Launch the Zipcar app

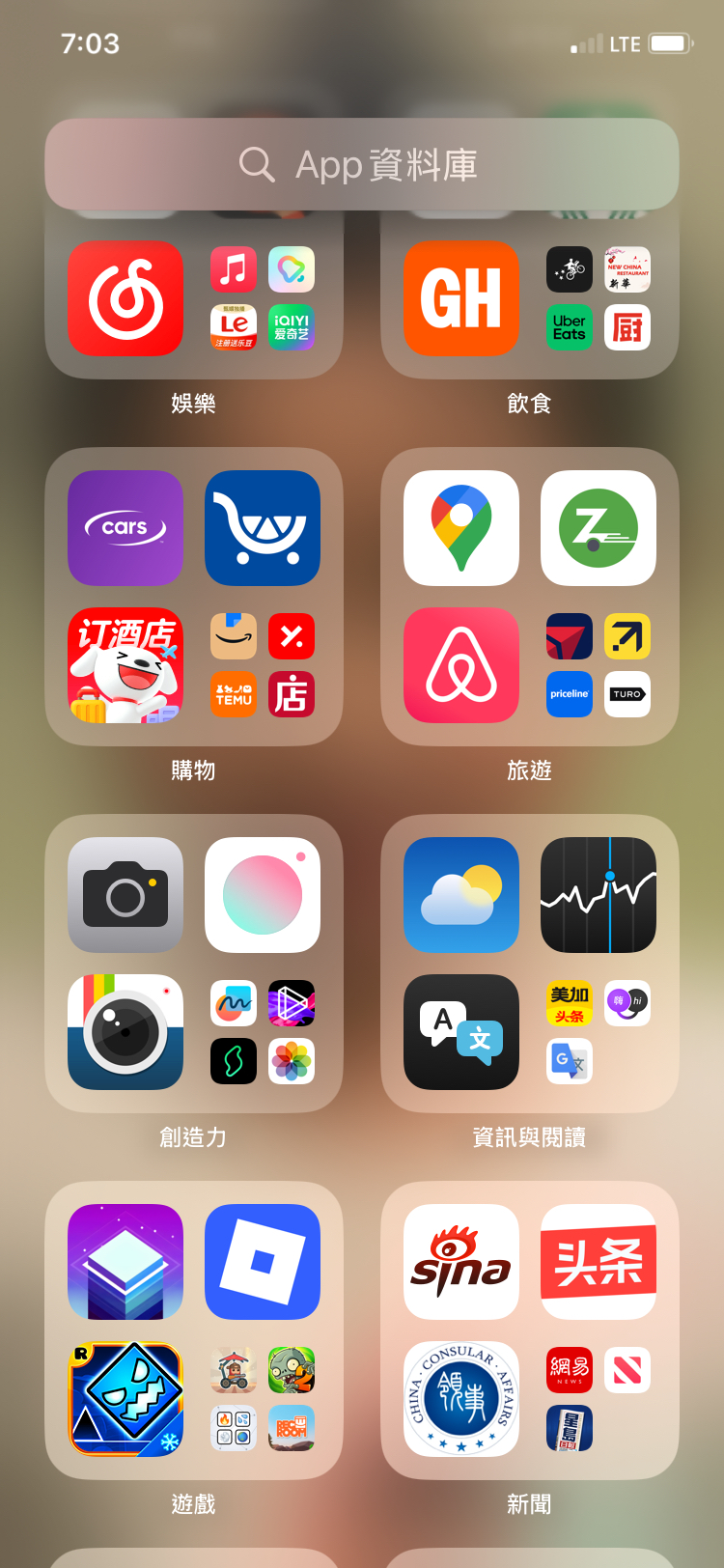599,528
